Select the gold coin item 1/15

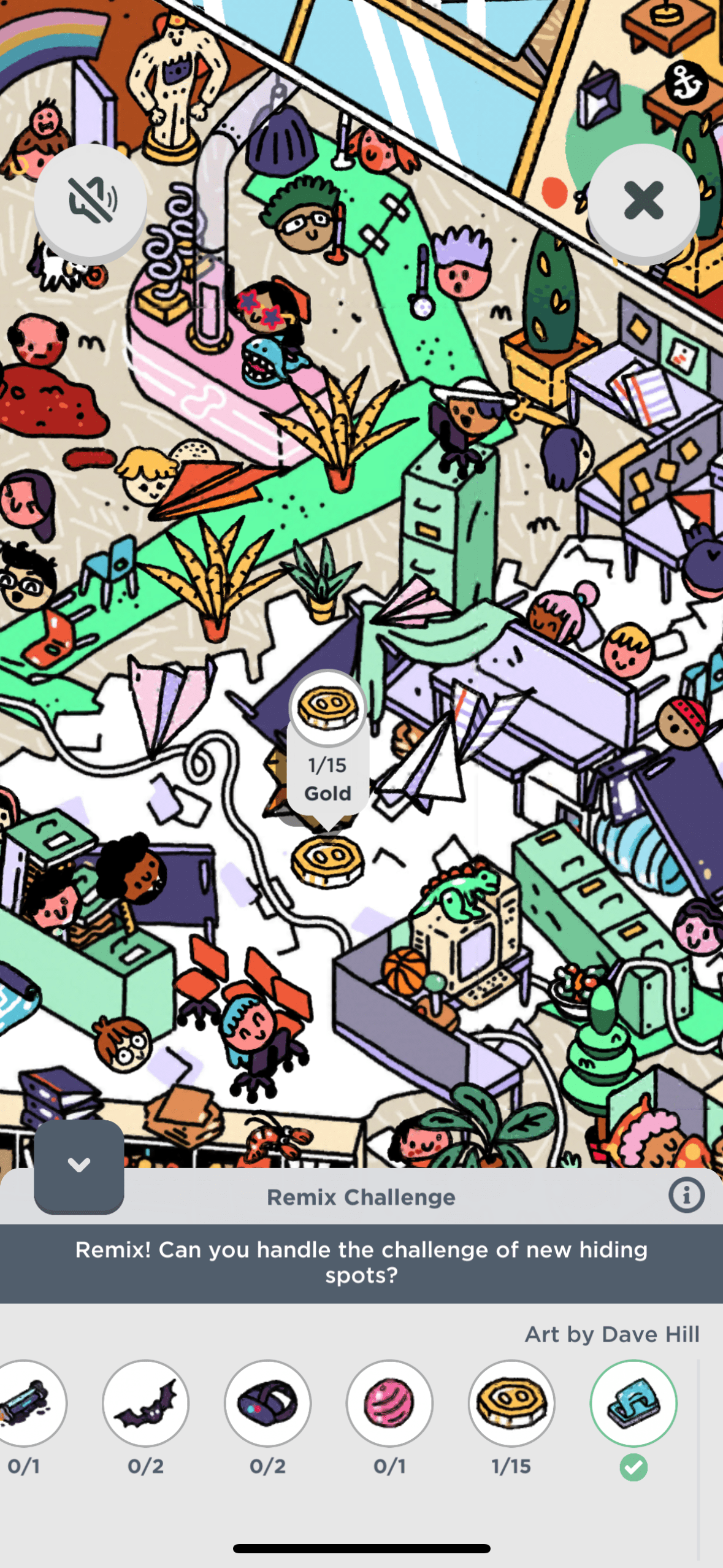coord(511,1403)
